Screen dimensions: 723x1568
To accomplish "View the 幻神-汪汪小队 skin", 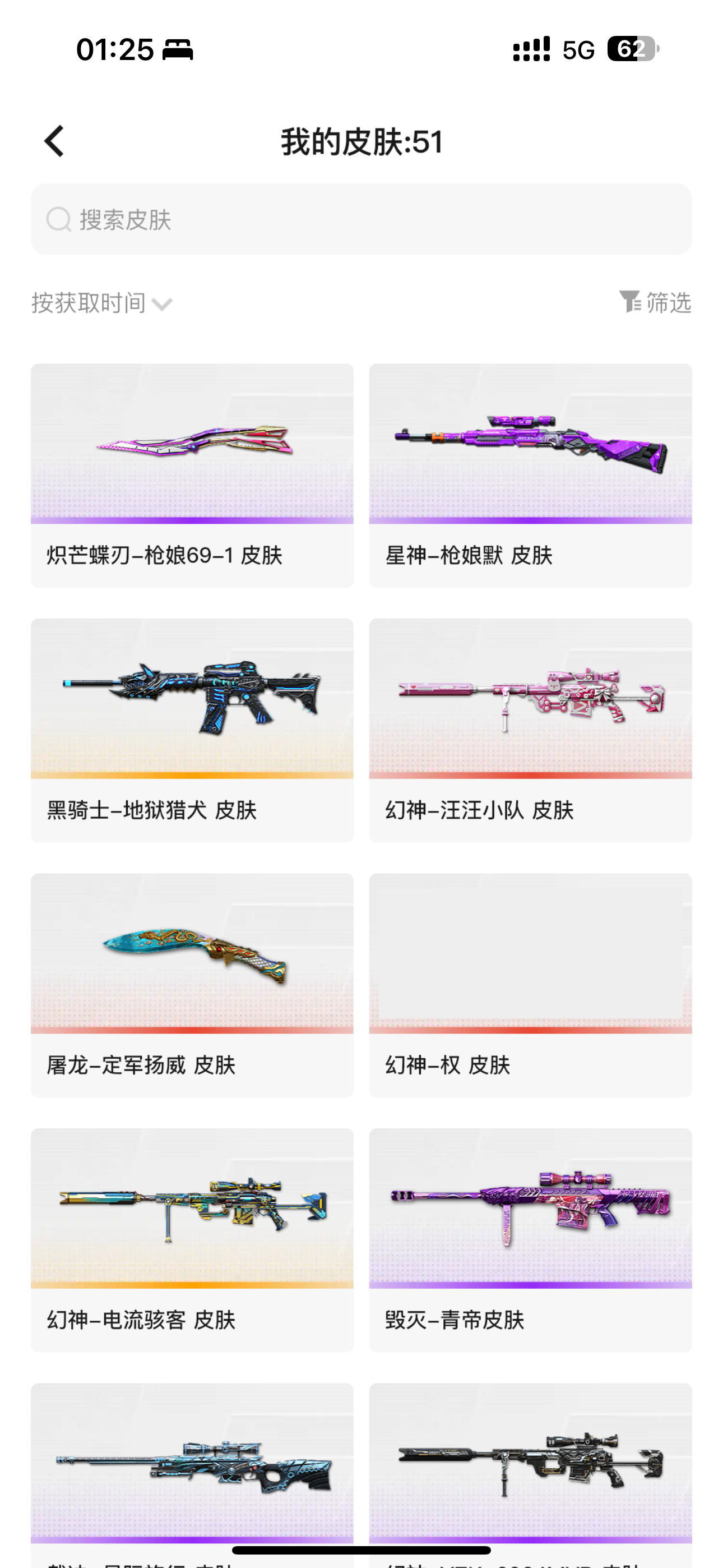I will pyautogui.click(x=531, y=730).
